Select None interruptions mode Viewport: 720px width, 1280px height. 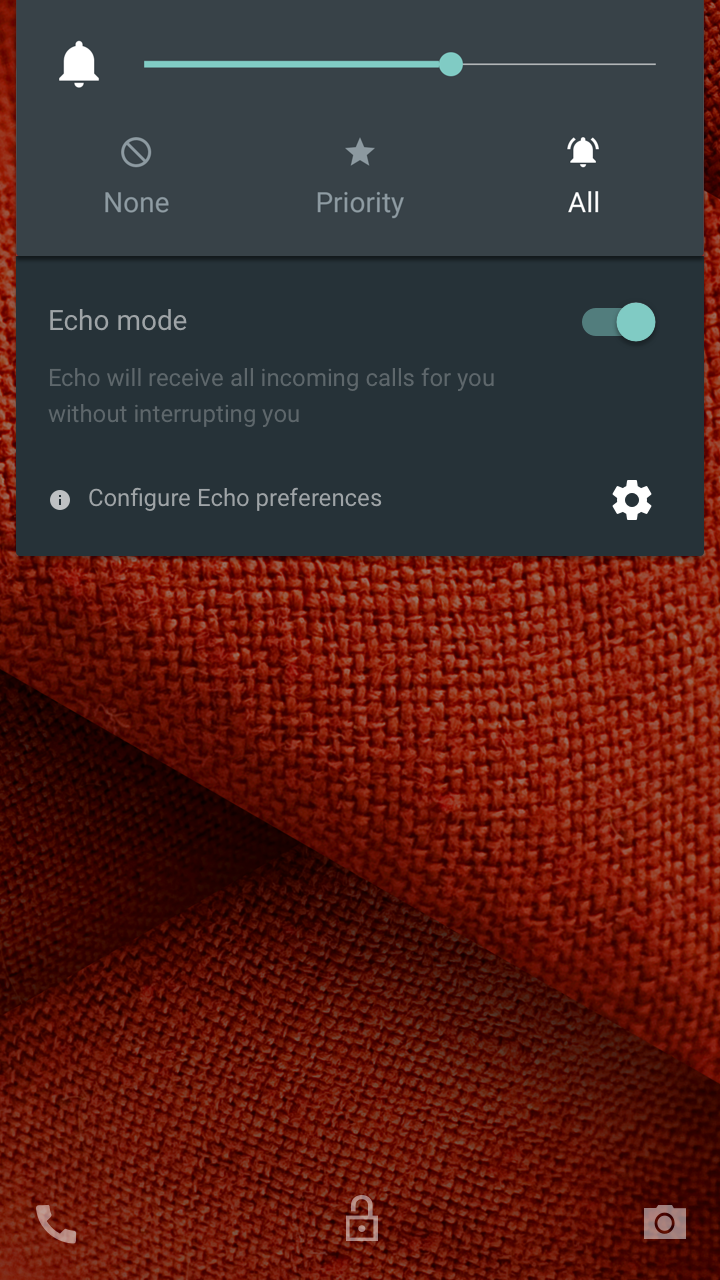[x=136, y=177]
